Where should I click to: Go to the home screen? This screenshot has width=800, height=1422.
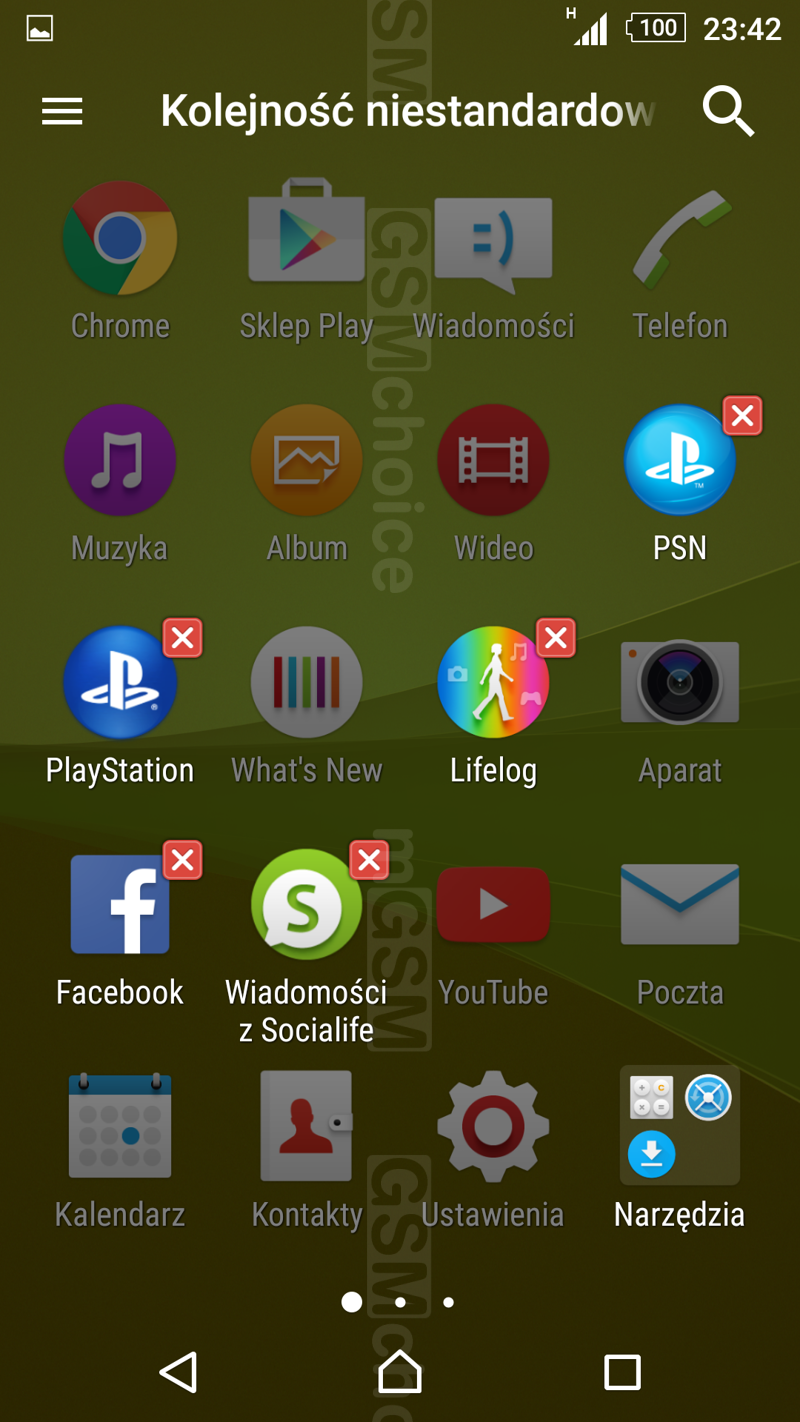pyautogui.click(x=400, y=1372)
